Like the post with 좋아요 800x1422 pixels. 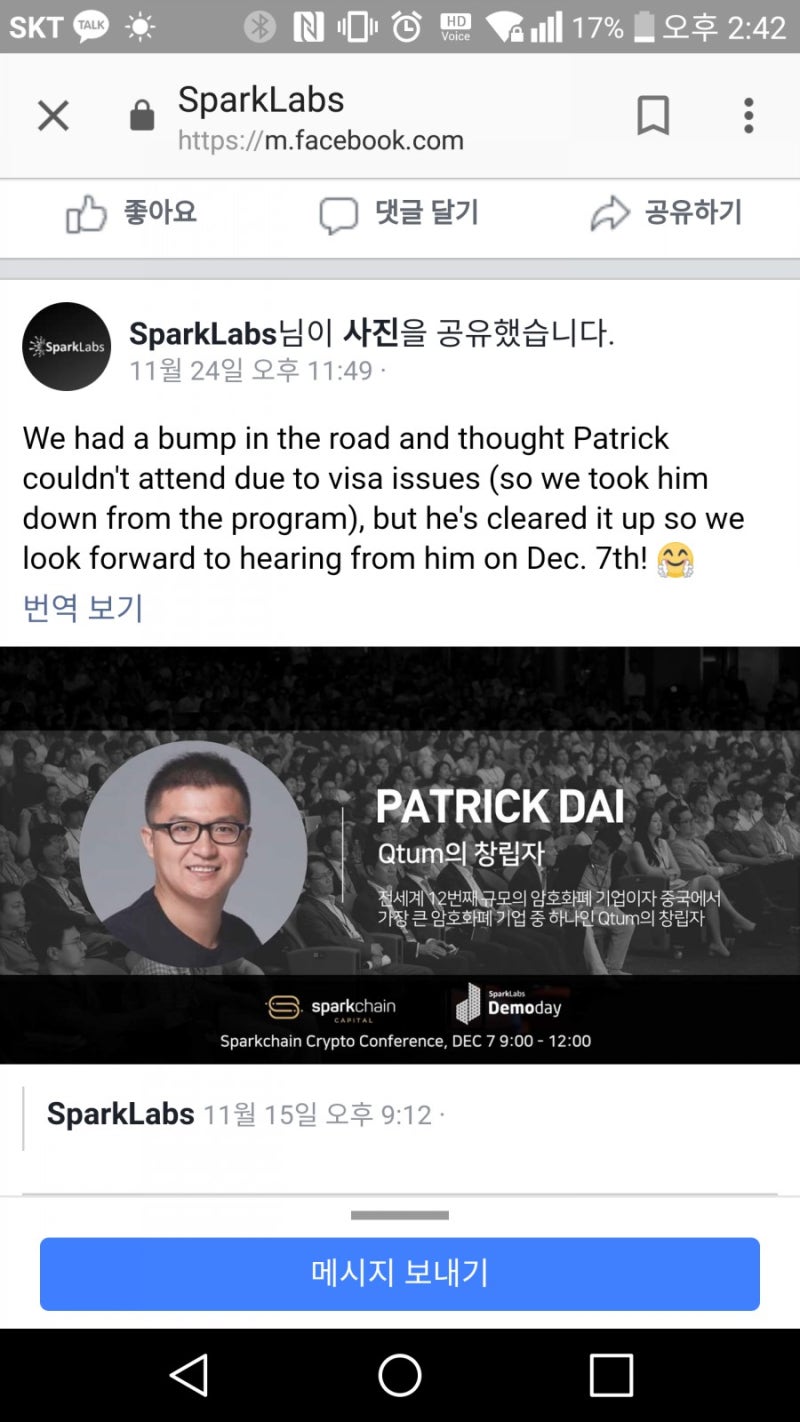[x=131, y=213]
